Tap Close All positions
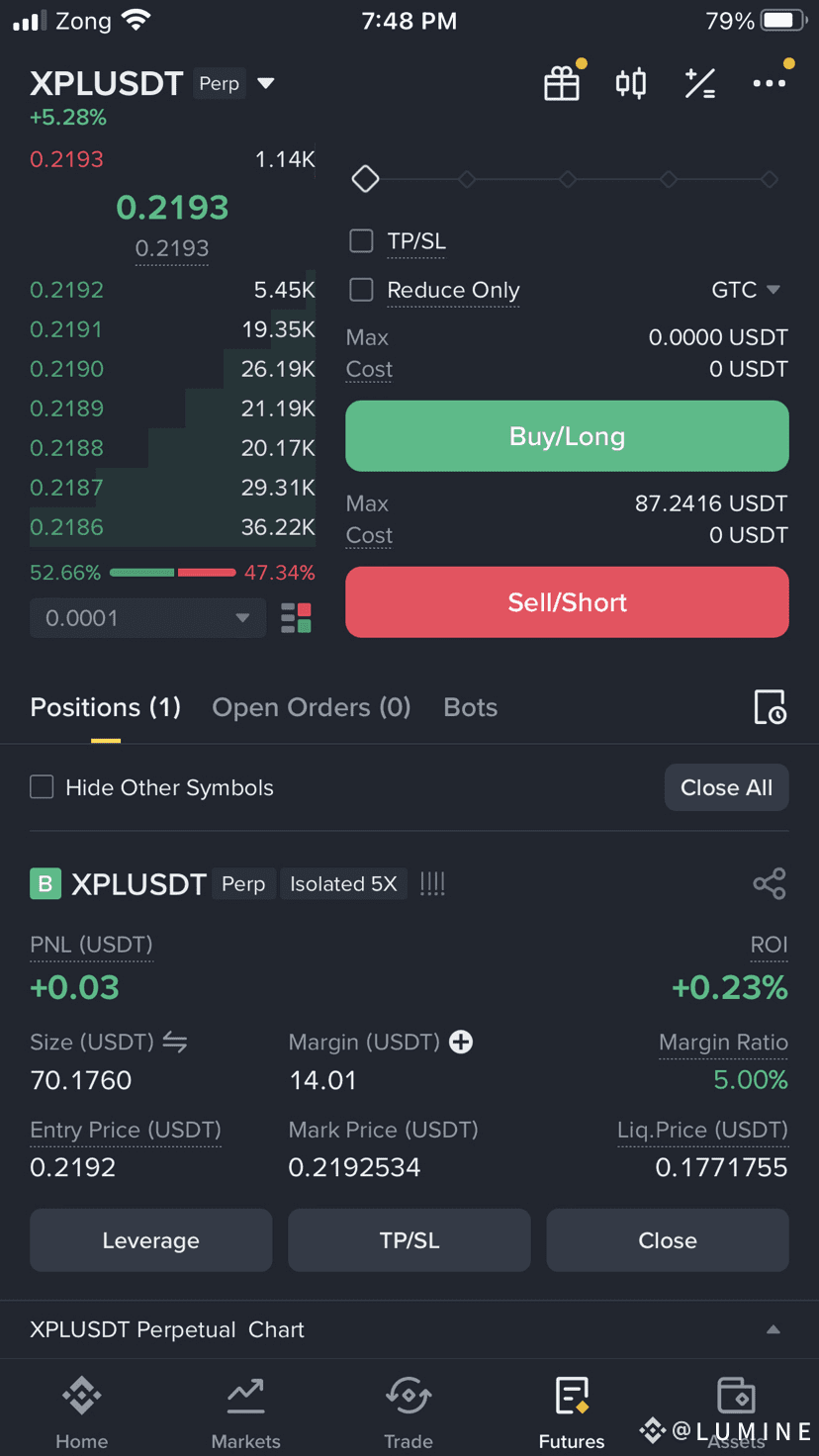The width and height of the screenshot is (819, 1456). (x=726, y=787)
